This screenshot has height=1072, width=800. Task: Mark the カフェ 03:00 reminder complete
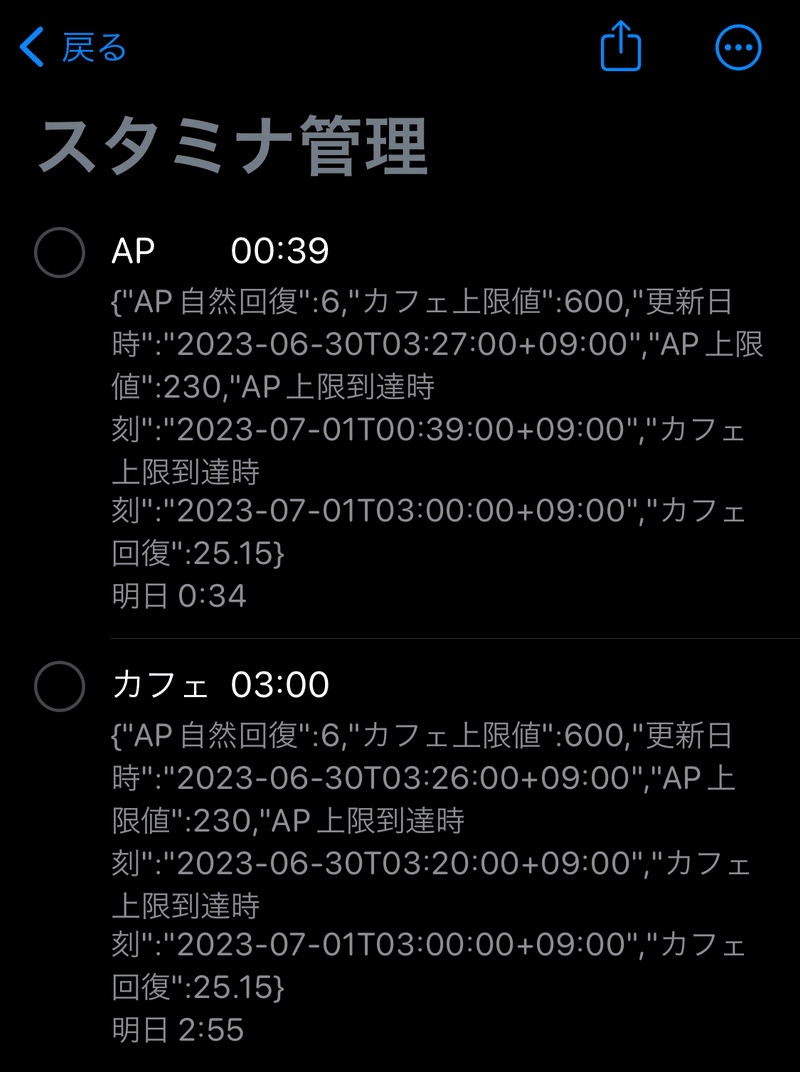[59, 686]
